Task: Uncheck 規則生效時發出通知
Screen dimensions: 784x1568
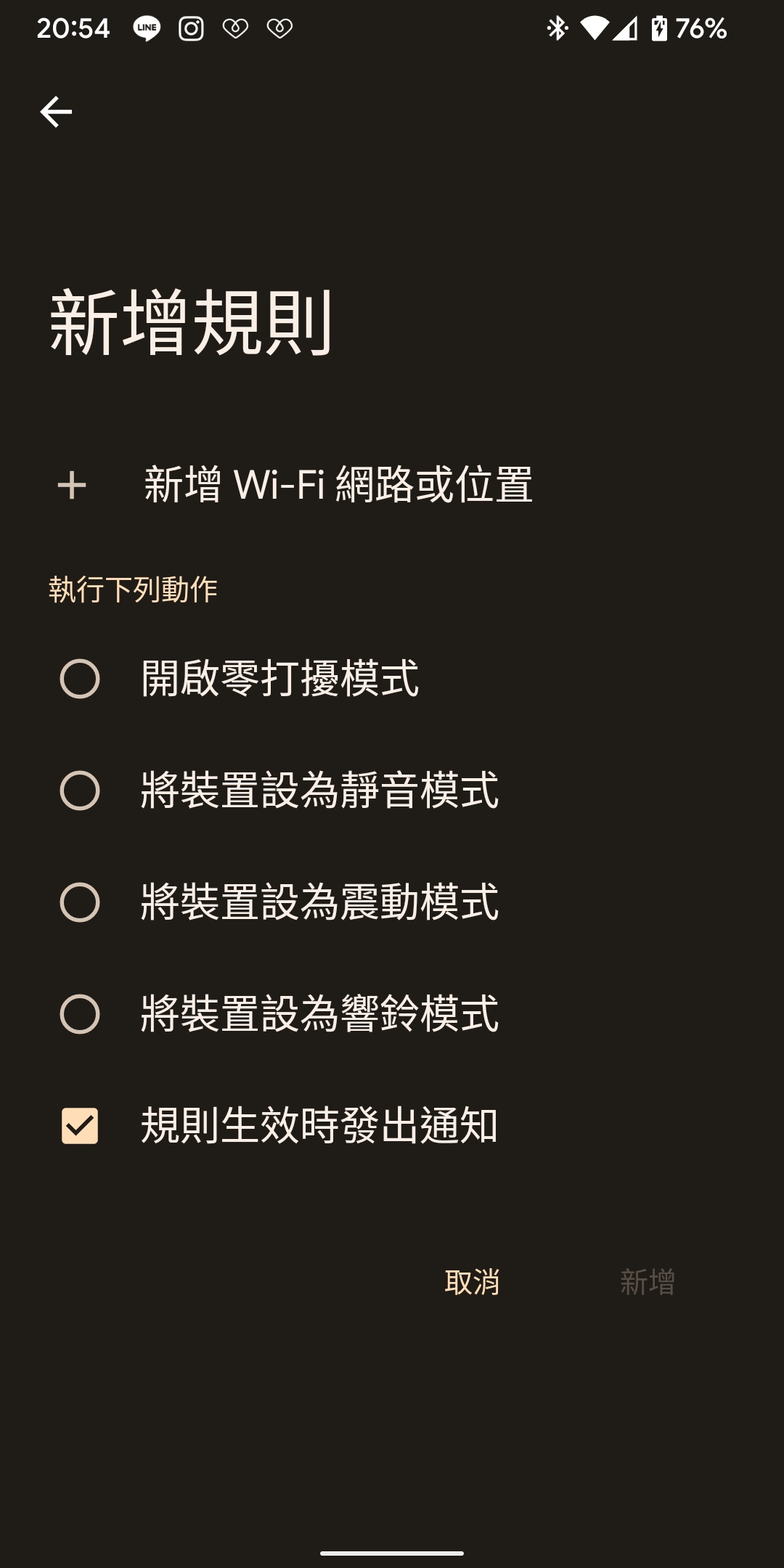Action: [80, 1126]
